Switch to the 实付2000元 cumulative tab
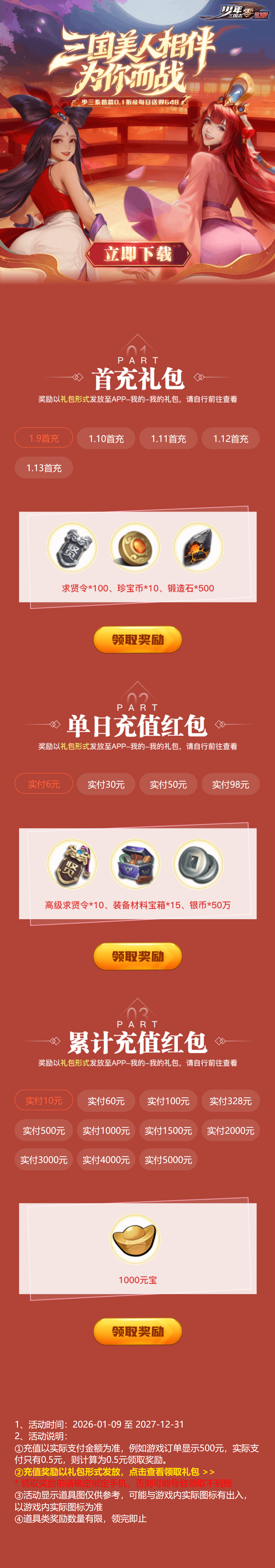The height and width of the screenshot is (1568, 275). tap(231, 1130)
